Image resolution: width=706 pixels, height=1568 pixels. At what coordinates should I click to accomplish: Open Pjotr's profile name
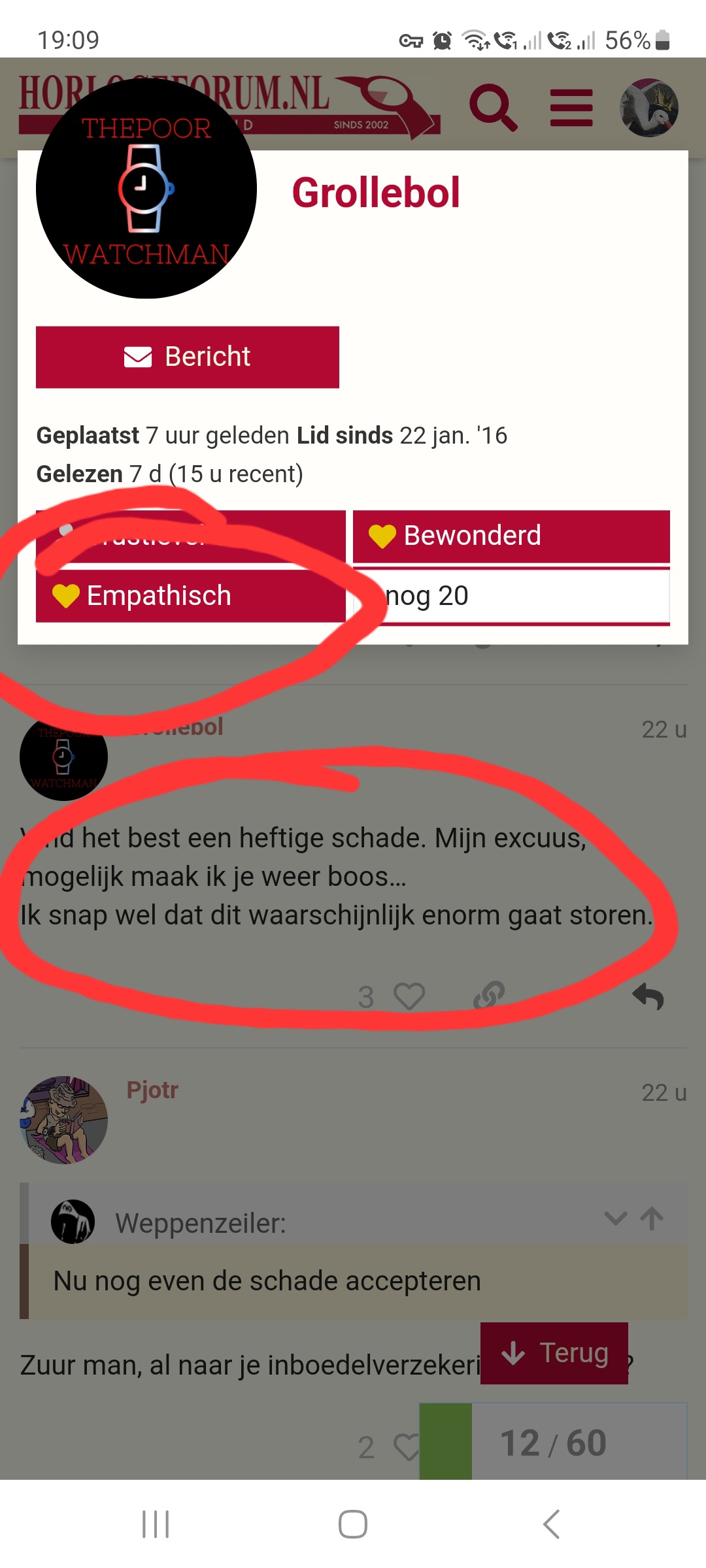152,1090
